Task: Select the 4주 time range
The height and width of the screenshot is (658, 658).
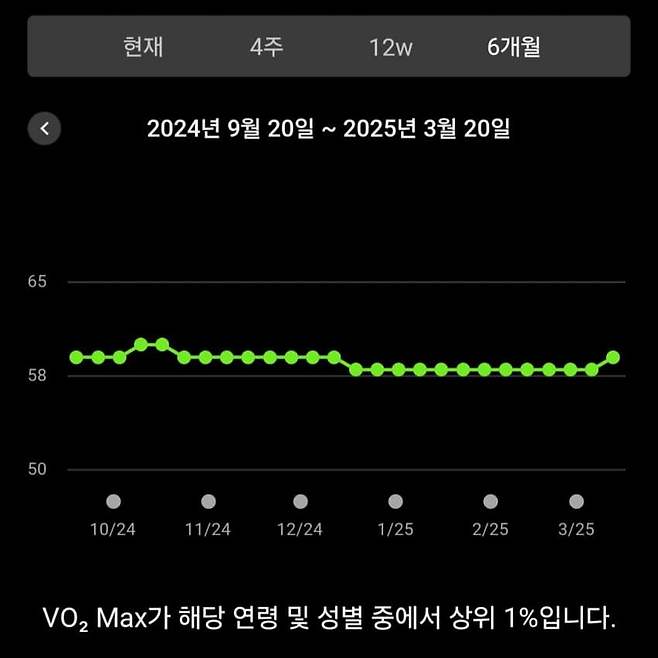Action: pos(266,47)
